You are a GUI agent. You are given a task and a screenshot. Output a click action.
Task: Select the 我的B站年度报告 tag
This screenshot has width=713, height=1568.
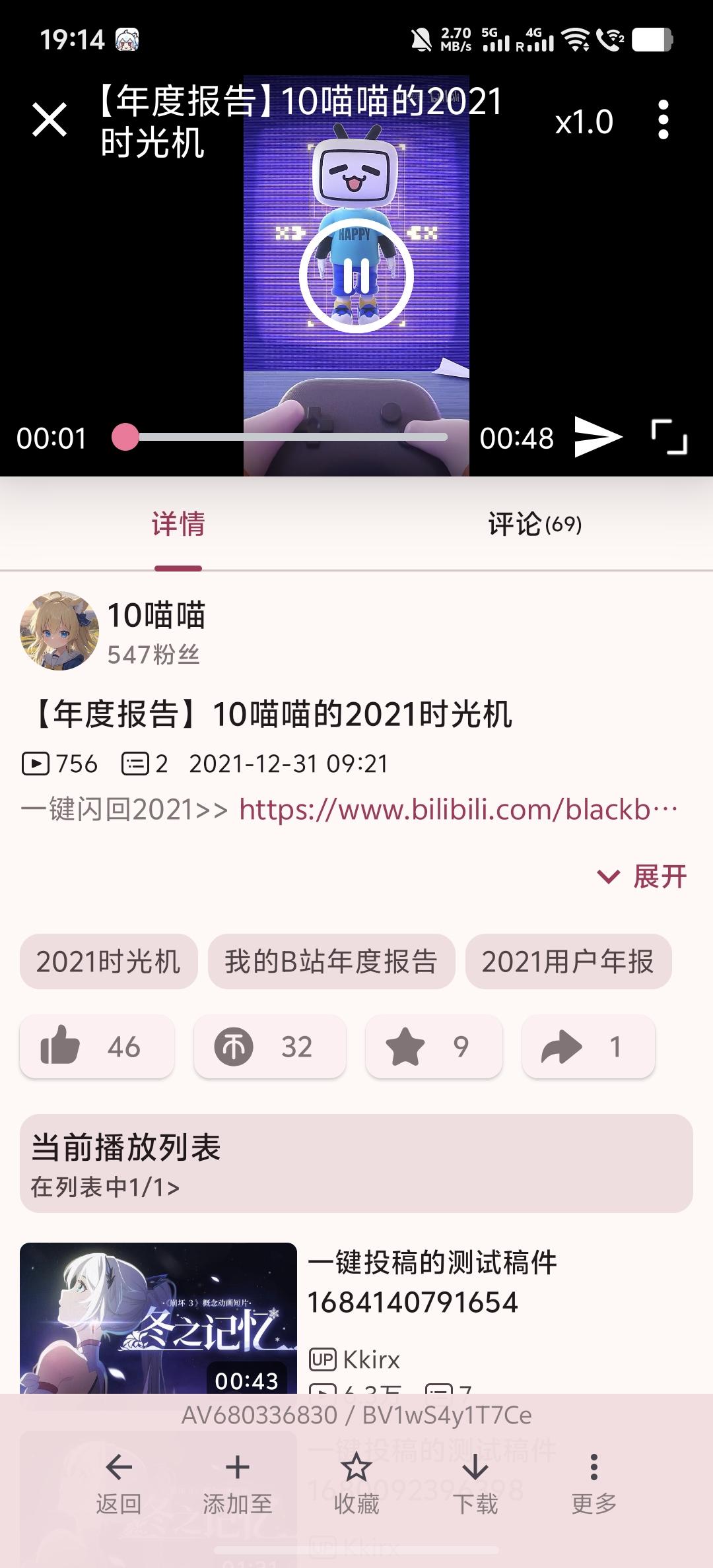[x=331, y=962]
